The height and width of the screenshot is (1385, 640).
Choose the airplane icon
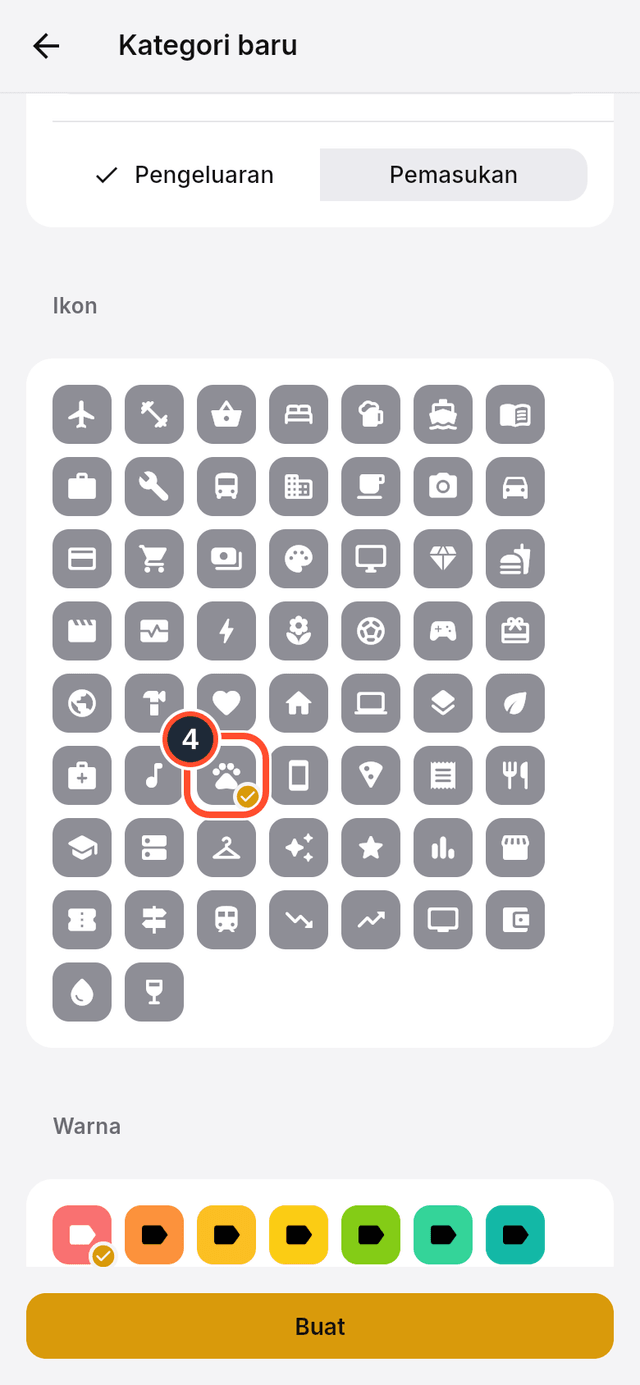point(82,414)
